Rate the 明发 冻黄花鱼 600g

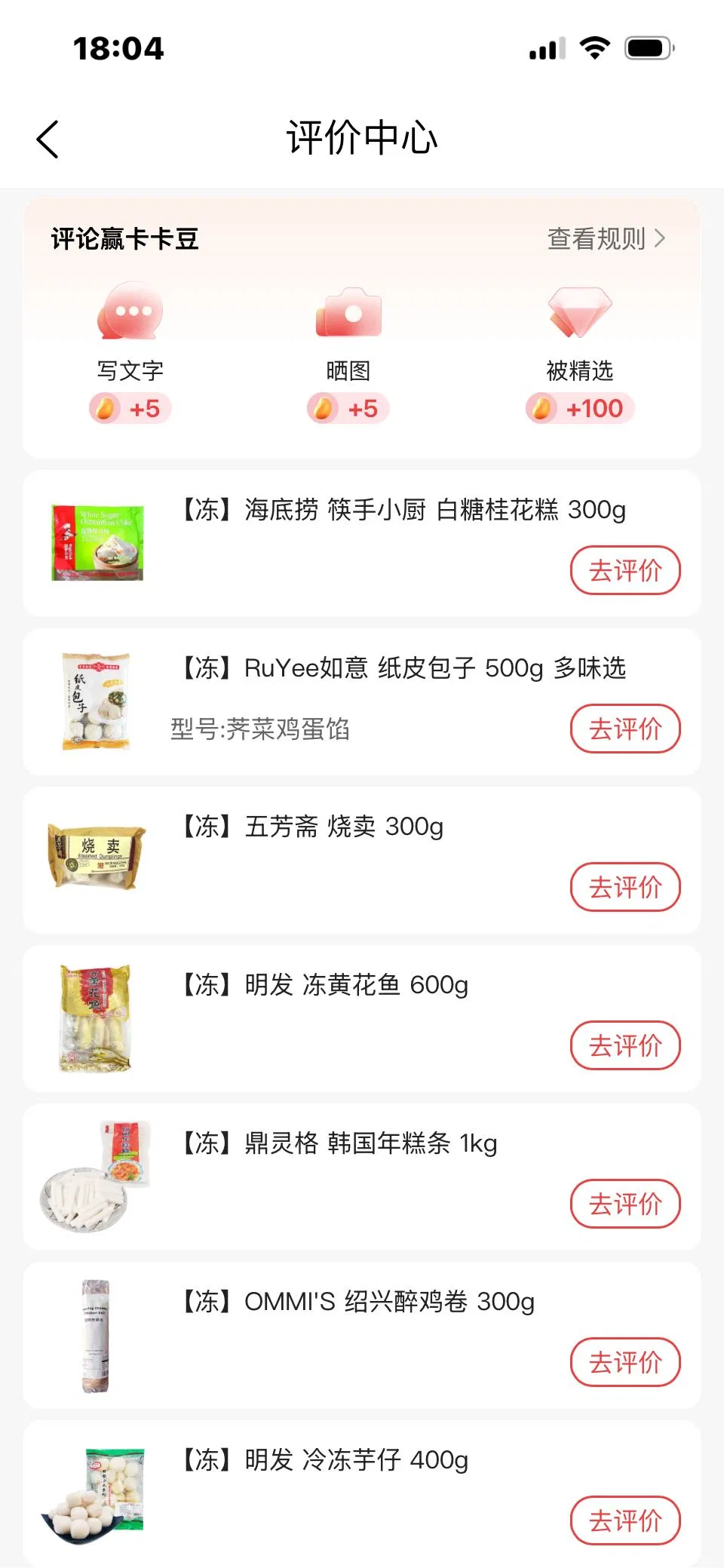click(624, 1046)
